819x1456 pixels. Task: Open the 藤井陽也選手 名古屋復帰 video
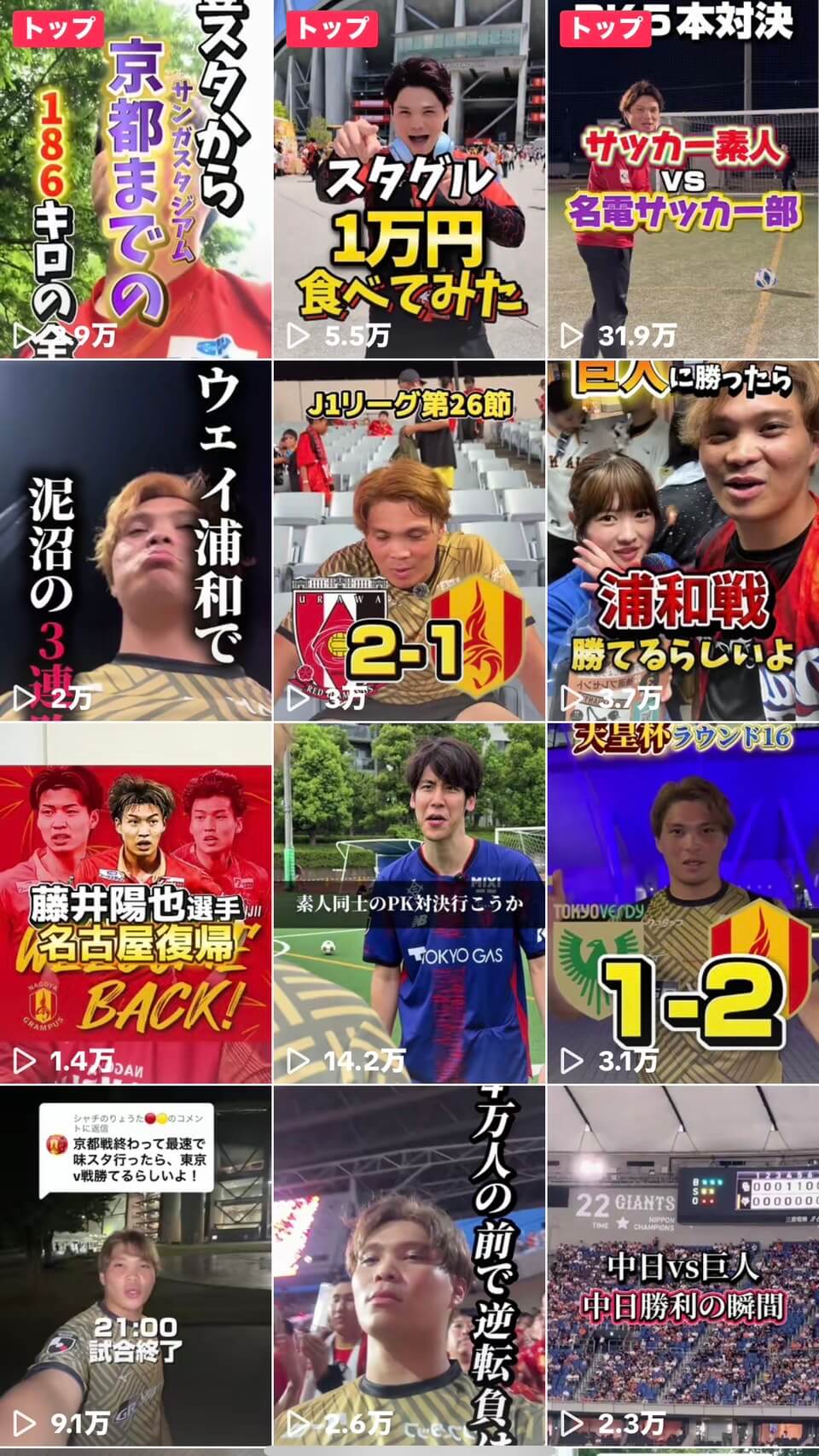[136, 903]
